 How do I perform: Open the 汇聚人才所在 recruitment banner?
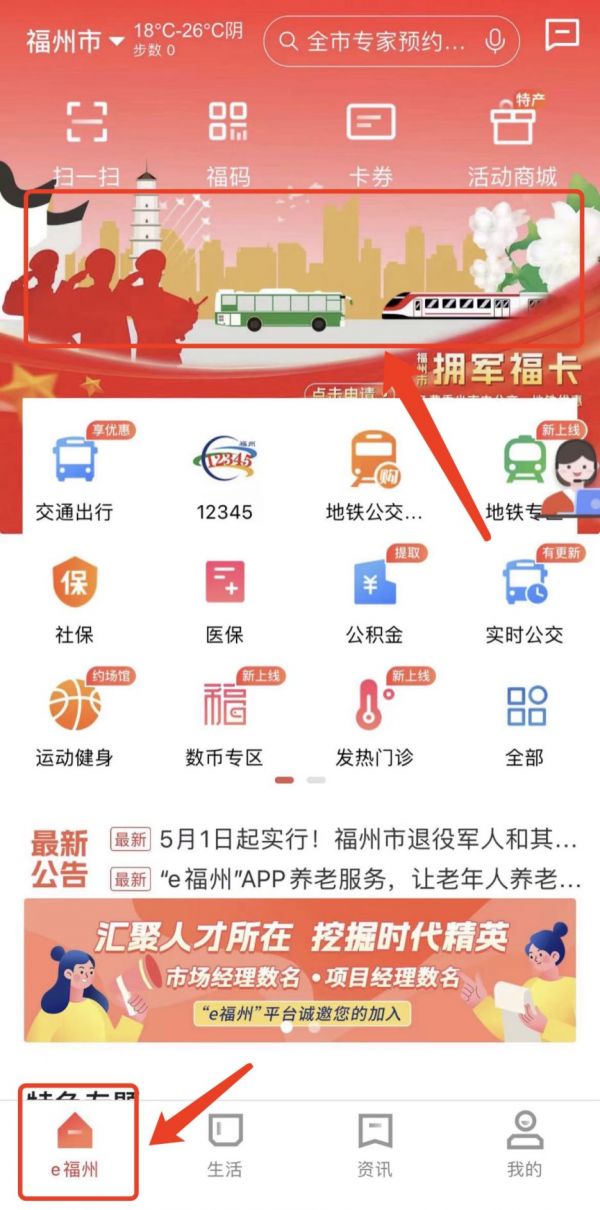(300, 968)
